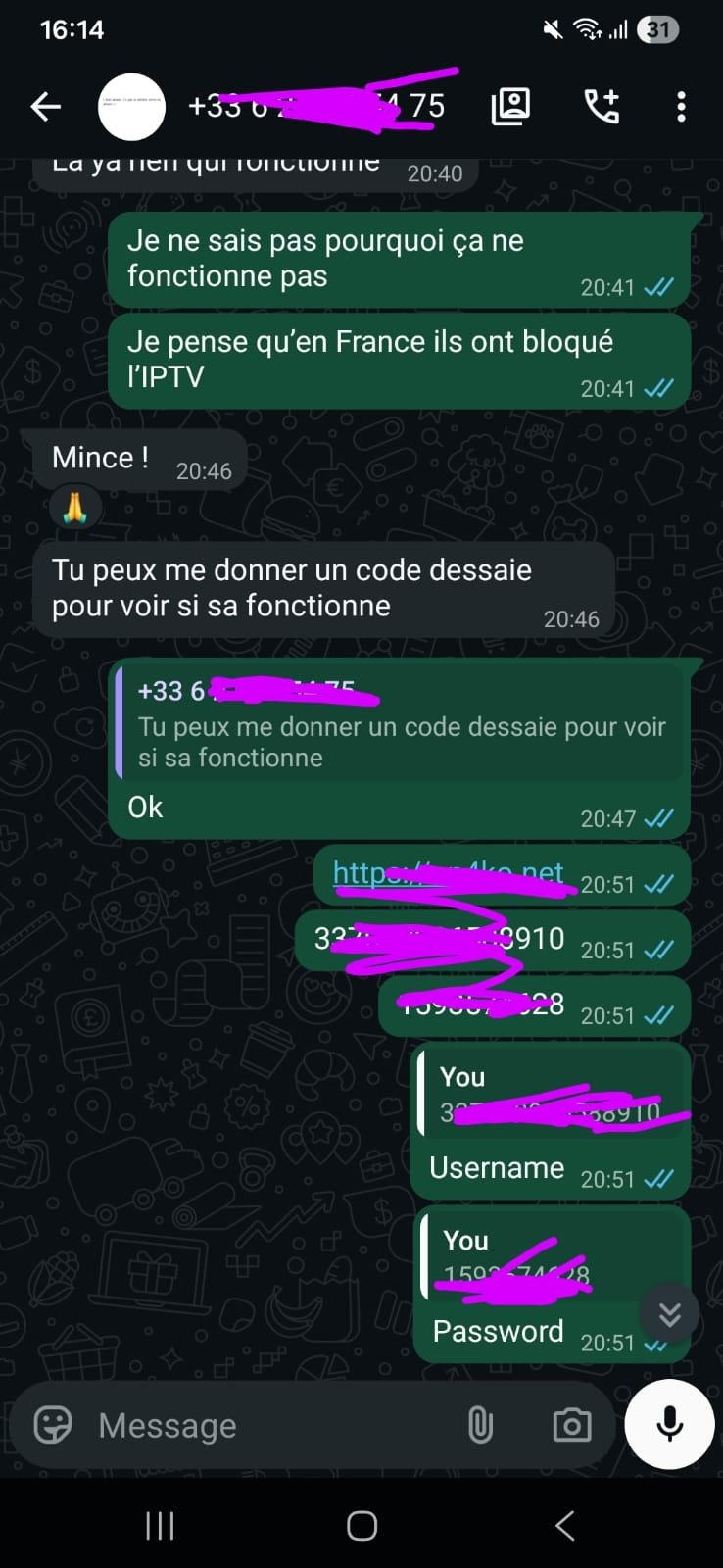Viewport: 723px width, 1568px height.
Task: Open the system recent apps view
Action: point(160,1525)
